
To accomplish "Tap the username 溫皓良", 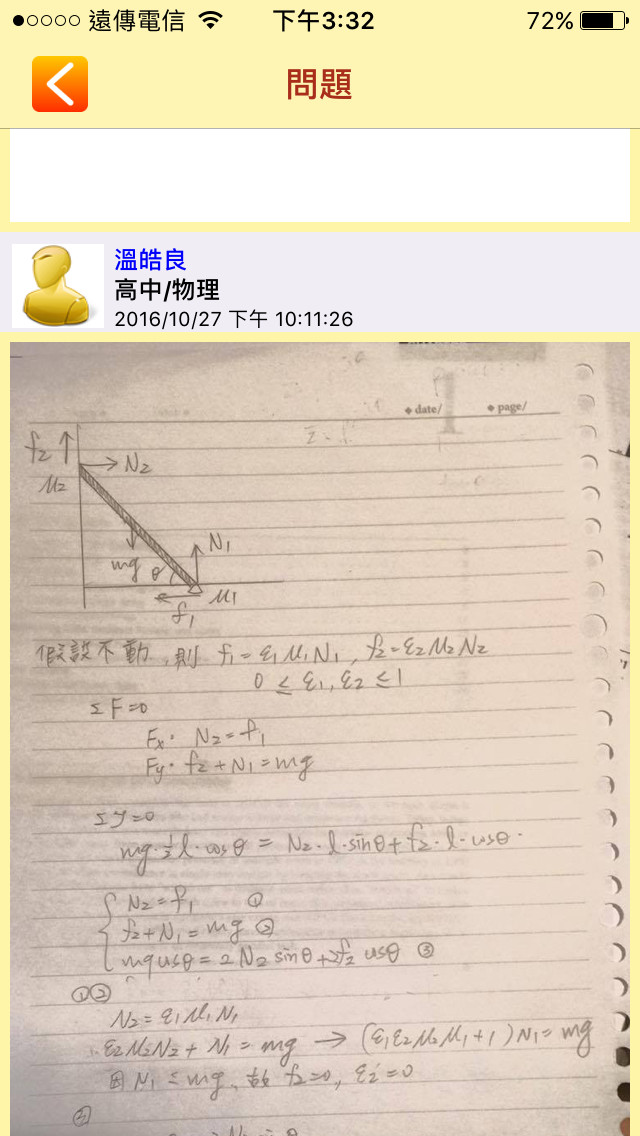I will [x=151, y=260].
